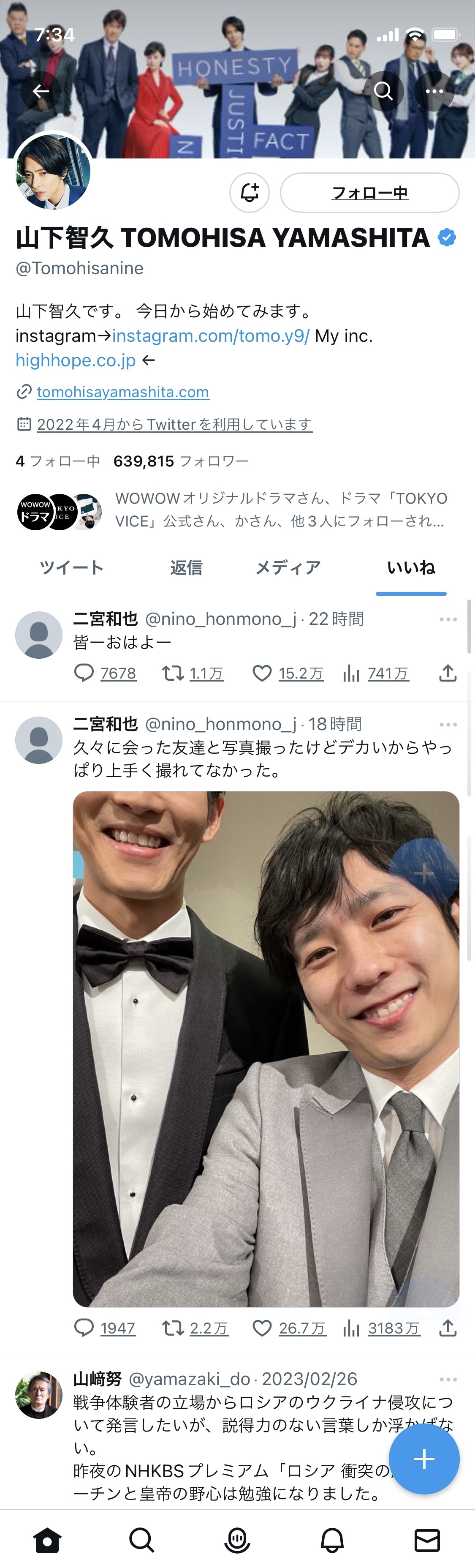Like the 皆ーおはよー tweet
Screen dimensions: 475x1568
pos(262,673)
